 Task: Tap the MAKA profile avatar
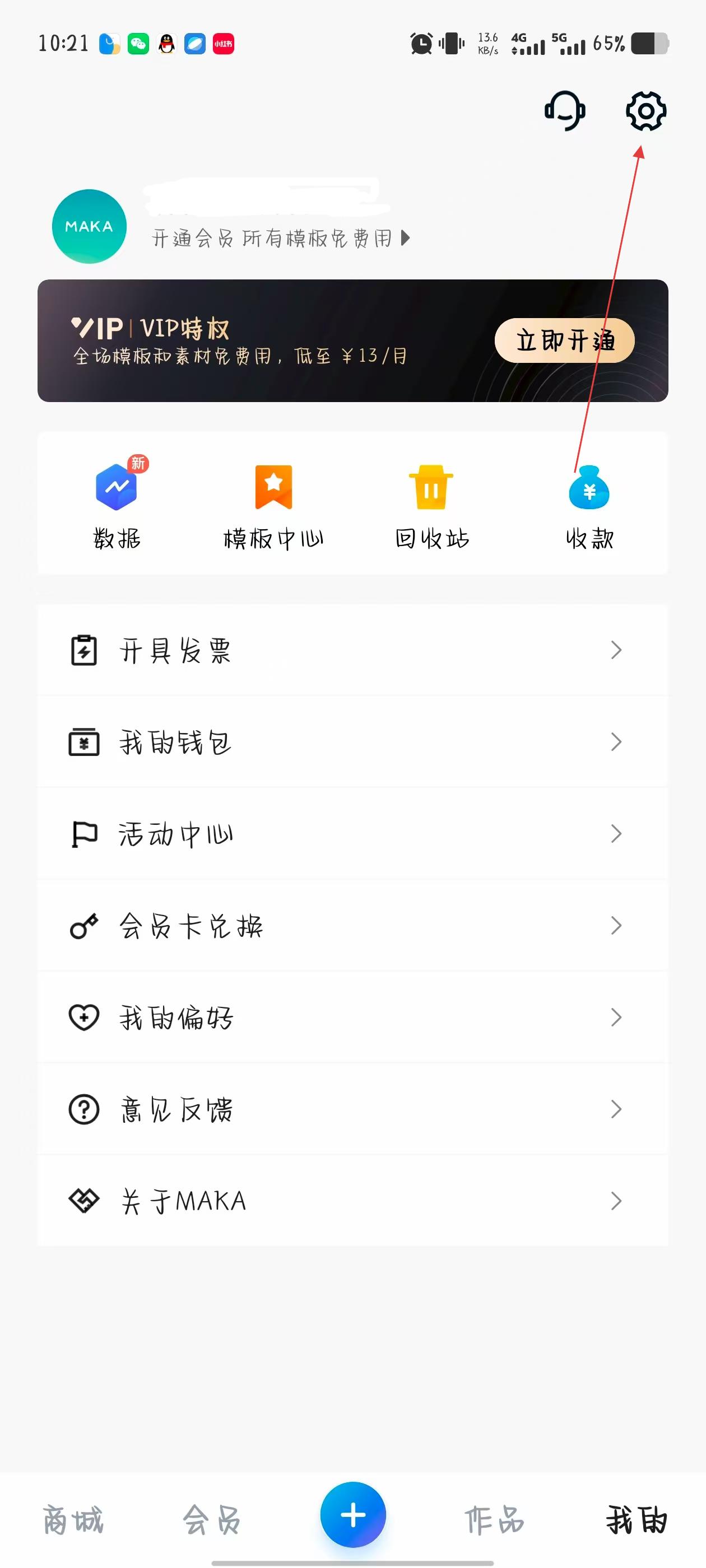tap(89, 226)
